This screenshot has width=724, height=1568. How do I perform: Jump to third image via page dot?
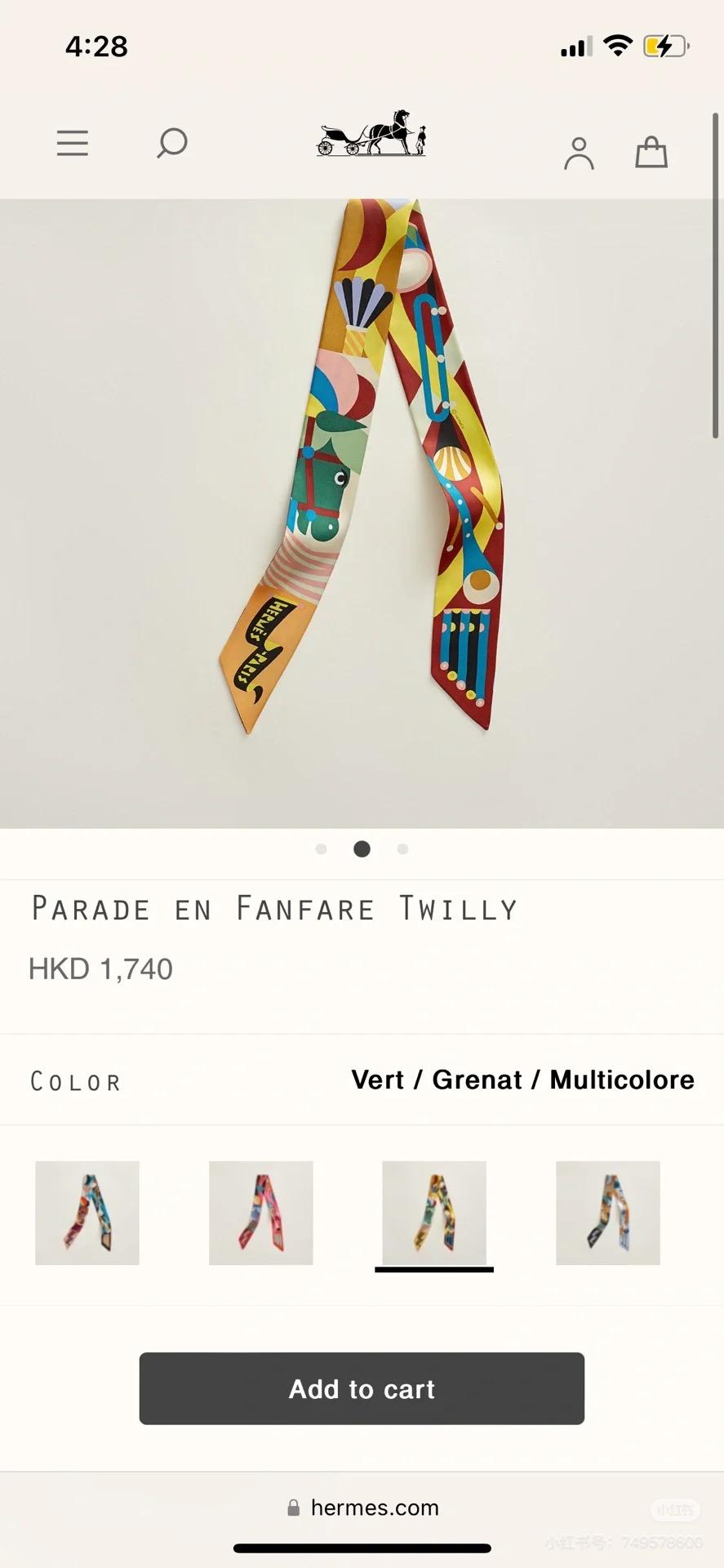pos(402,849)
